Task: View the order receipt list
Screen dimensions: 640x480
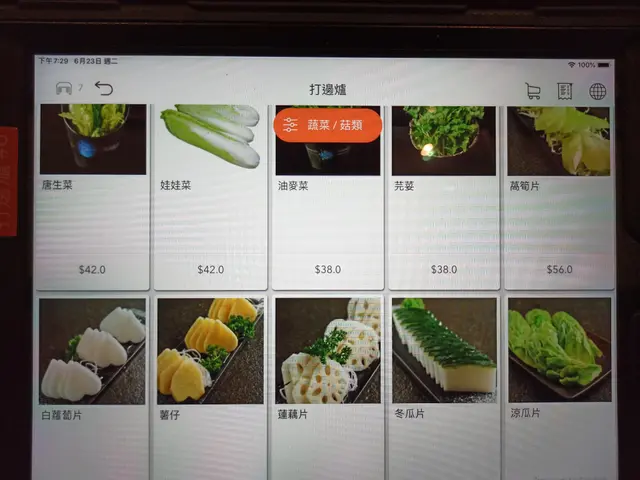Action: (x=565, y=91)
